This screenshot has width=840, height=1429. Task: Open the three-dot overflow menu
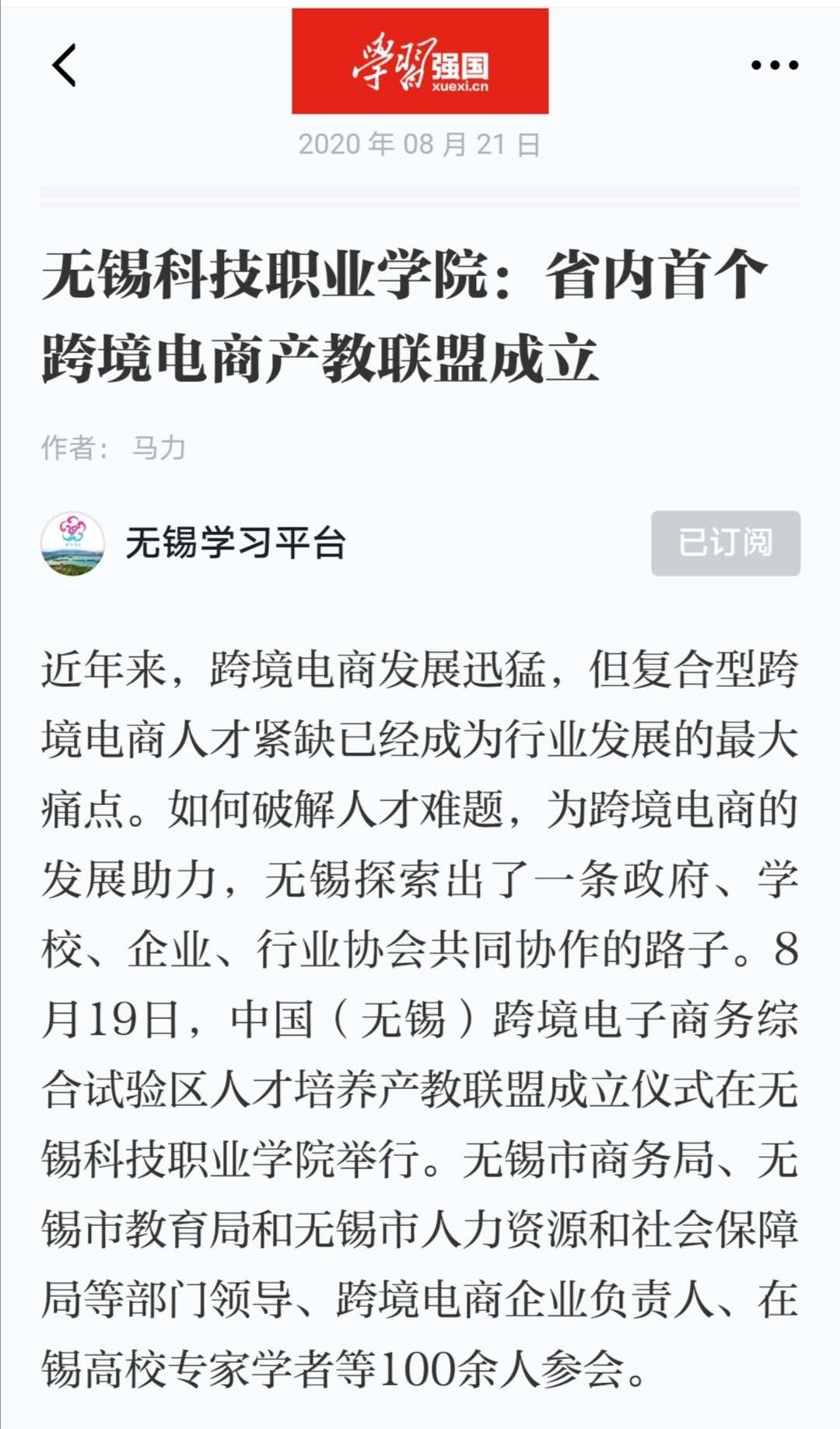point(774,65)
